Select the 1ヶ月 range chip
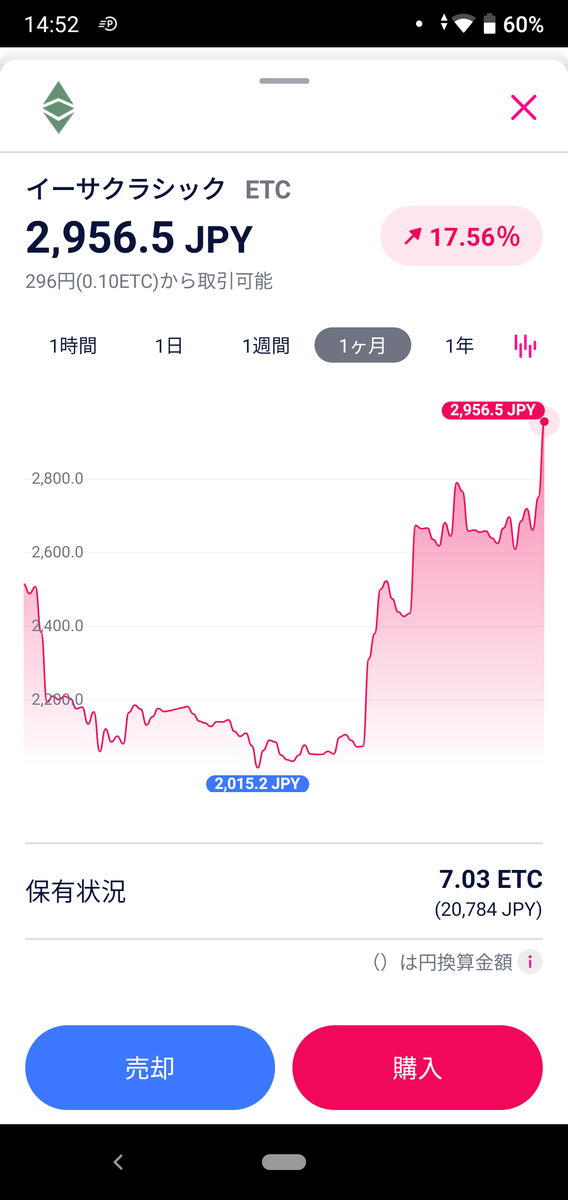 coord(363,345)
